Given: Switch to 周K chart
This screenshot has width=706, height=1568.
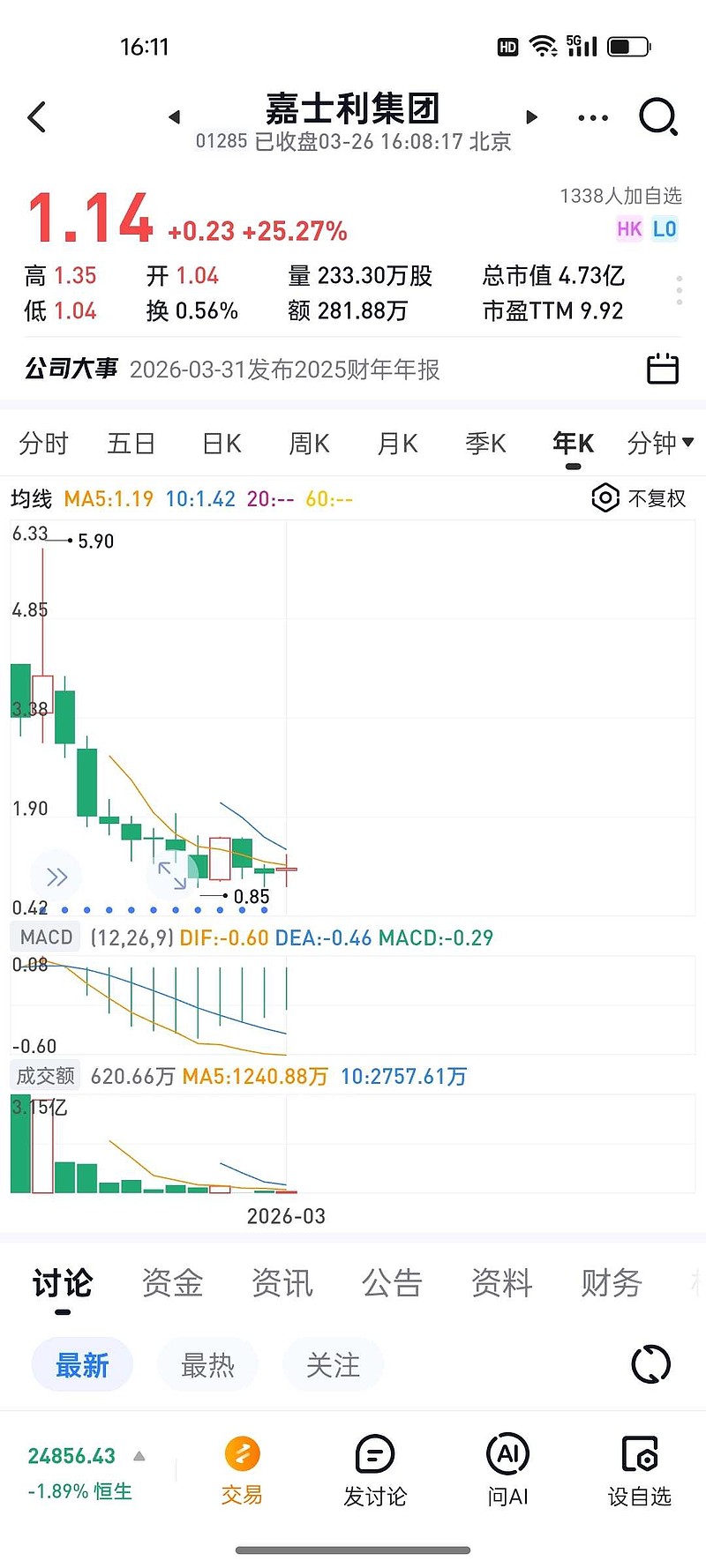Looking at the screenshot, I should [x=309, y=443].
